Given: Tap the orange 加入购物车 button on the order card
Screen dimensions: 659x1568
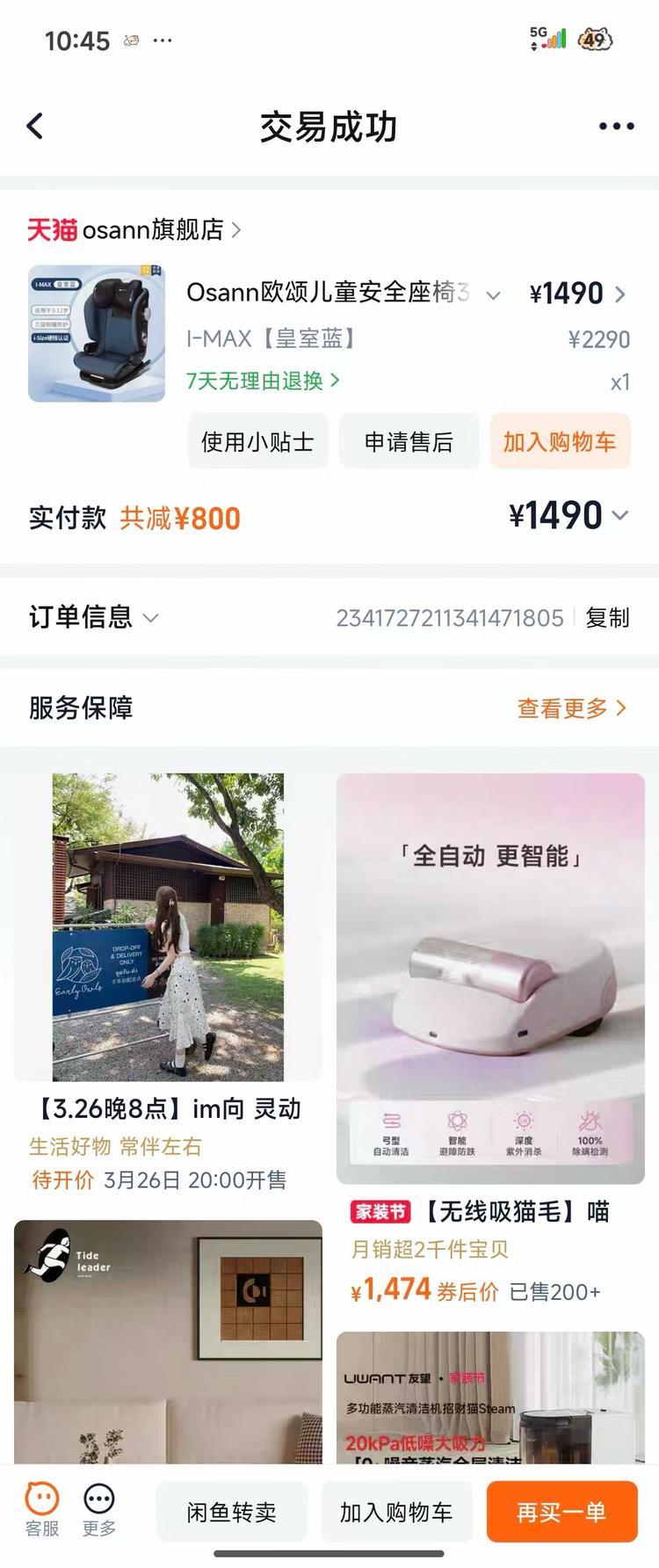Looking at the screenshot, I should pyautogui.click(x=560, y=441).
